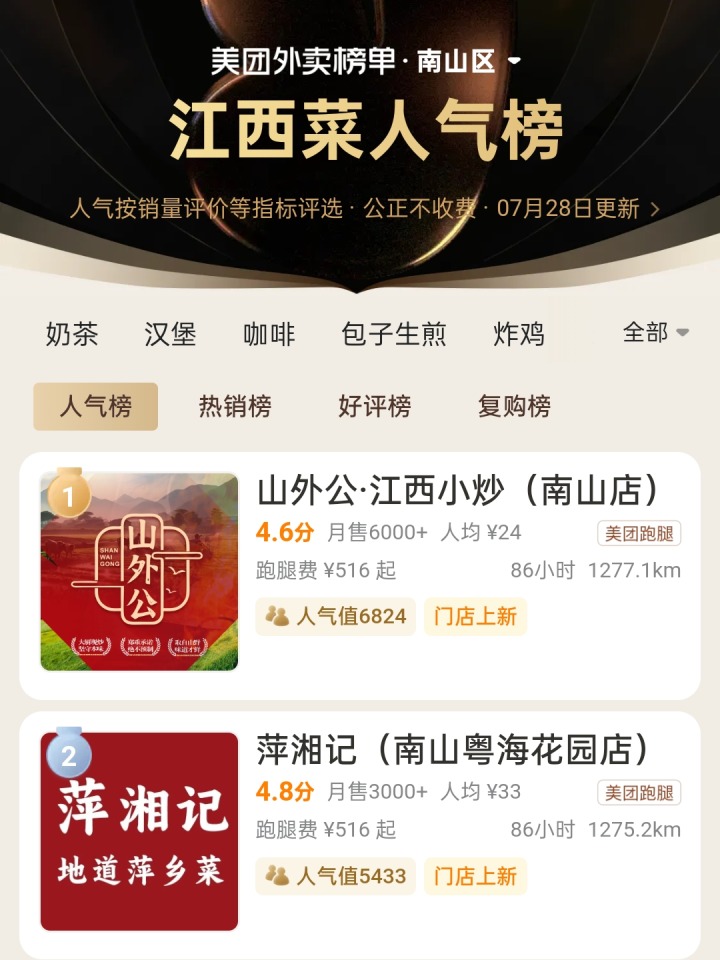Viewport: 720px width, 960px height.
Task: Expand the 全部 categories dropdown
Action: pyautogui.click(x=655, y=333)
